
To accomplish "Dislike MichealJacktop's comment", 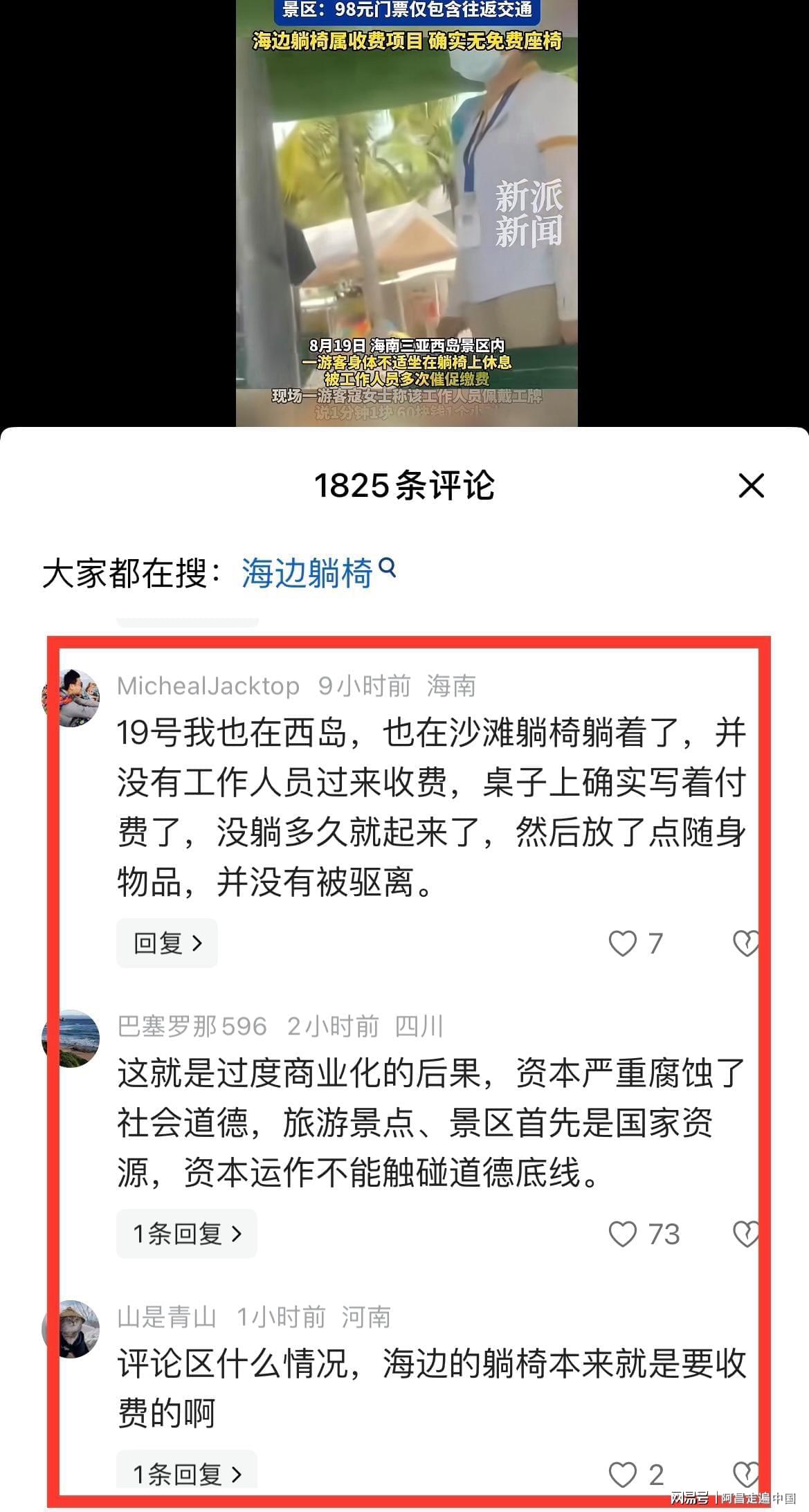I will point(745,943).
